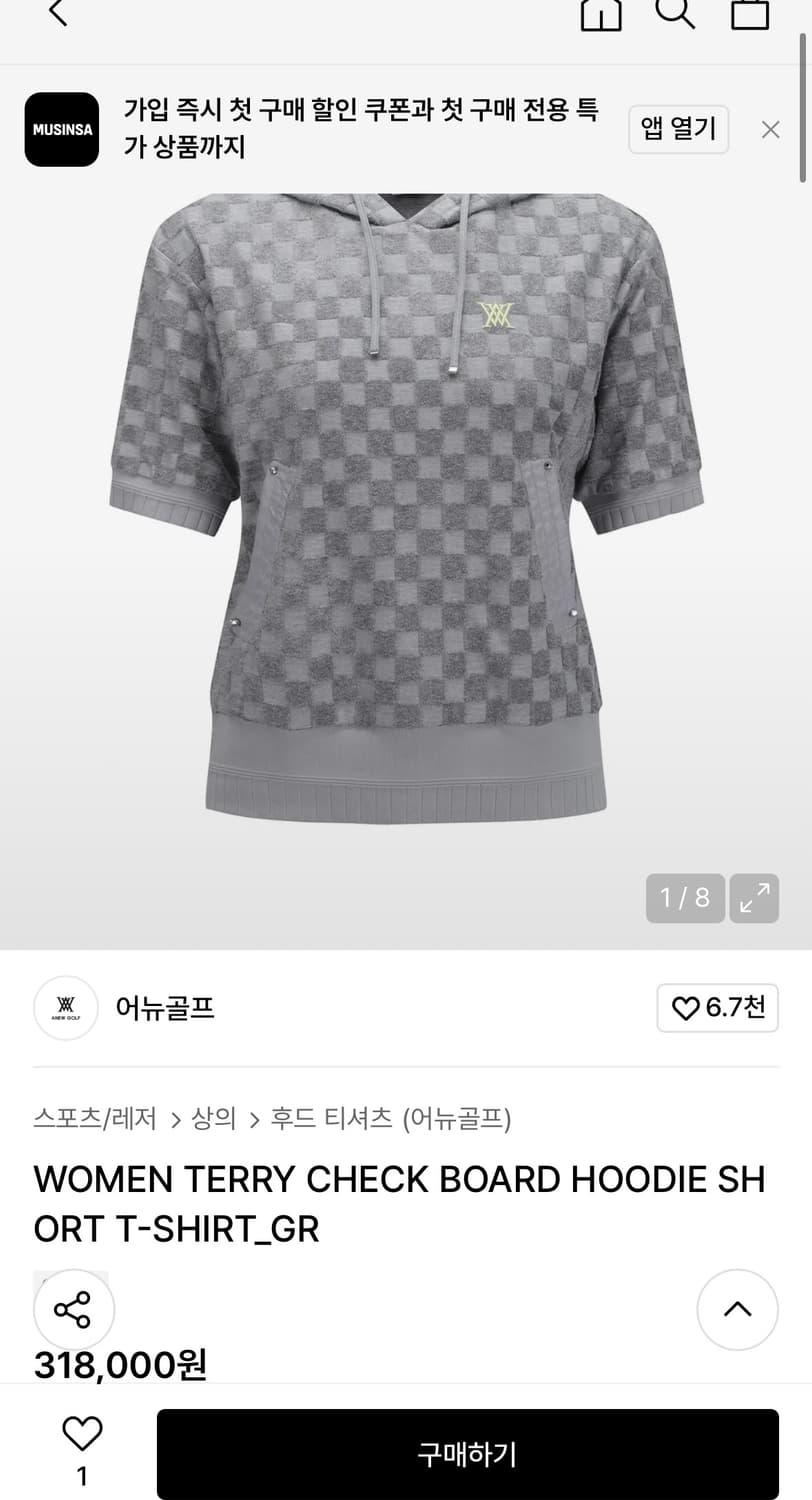Expand product image to fullscreen

pos(754,898)
